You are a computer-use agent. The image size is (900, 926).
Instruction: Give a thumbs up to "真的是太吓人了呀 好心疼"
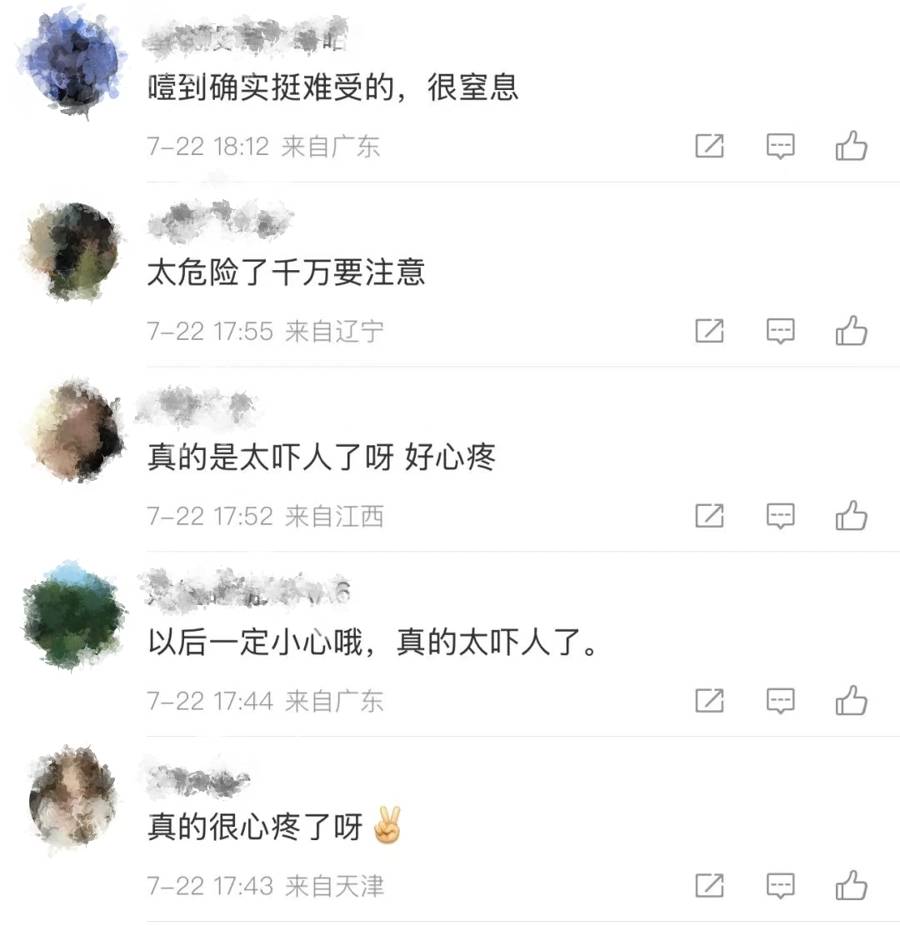pyautogui.click(x=851, y=516)
